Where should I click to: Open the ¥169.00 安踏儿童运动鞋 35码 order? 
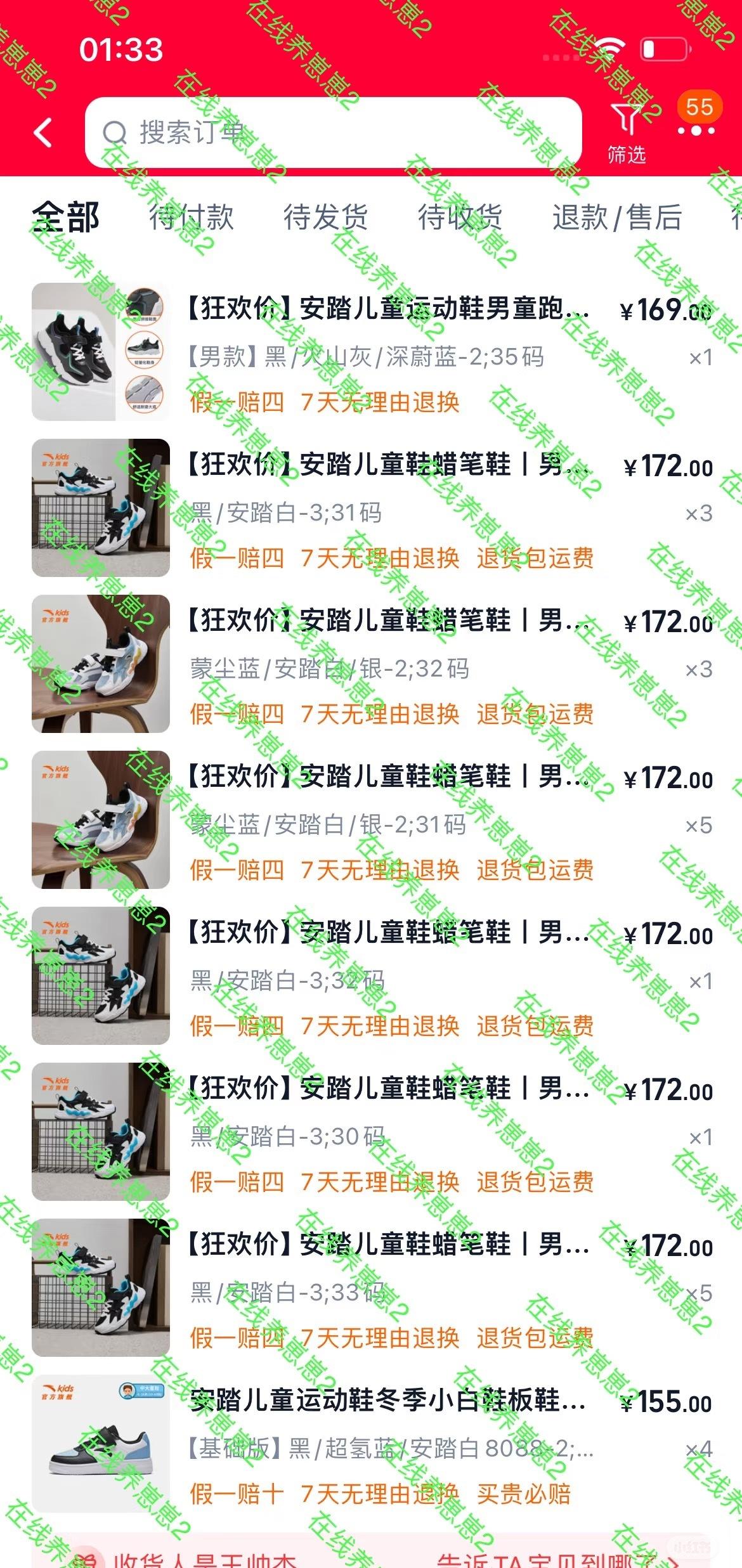tap(387, 352)
